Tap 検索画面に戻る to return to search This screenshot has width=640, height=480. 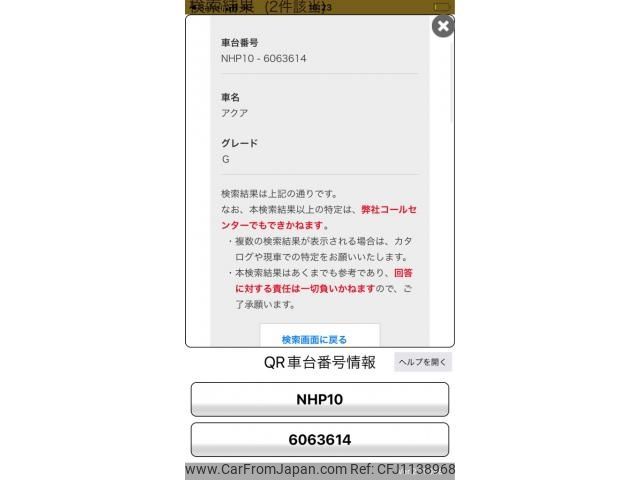click(x=319, y=338)
